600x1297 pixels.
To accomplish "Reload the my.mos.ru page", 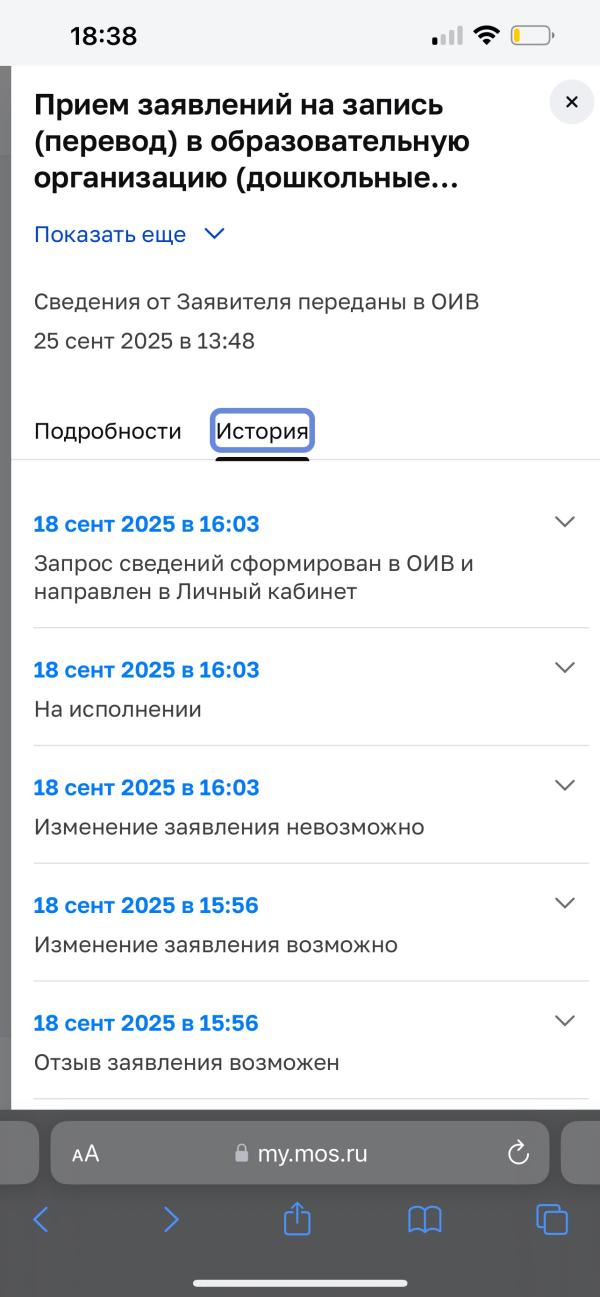I will click(x=518, y=1154).
